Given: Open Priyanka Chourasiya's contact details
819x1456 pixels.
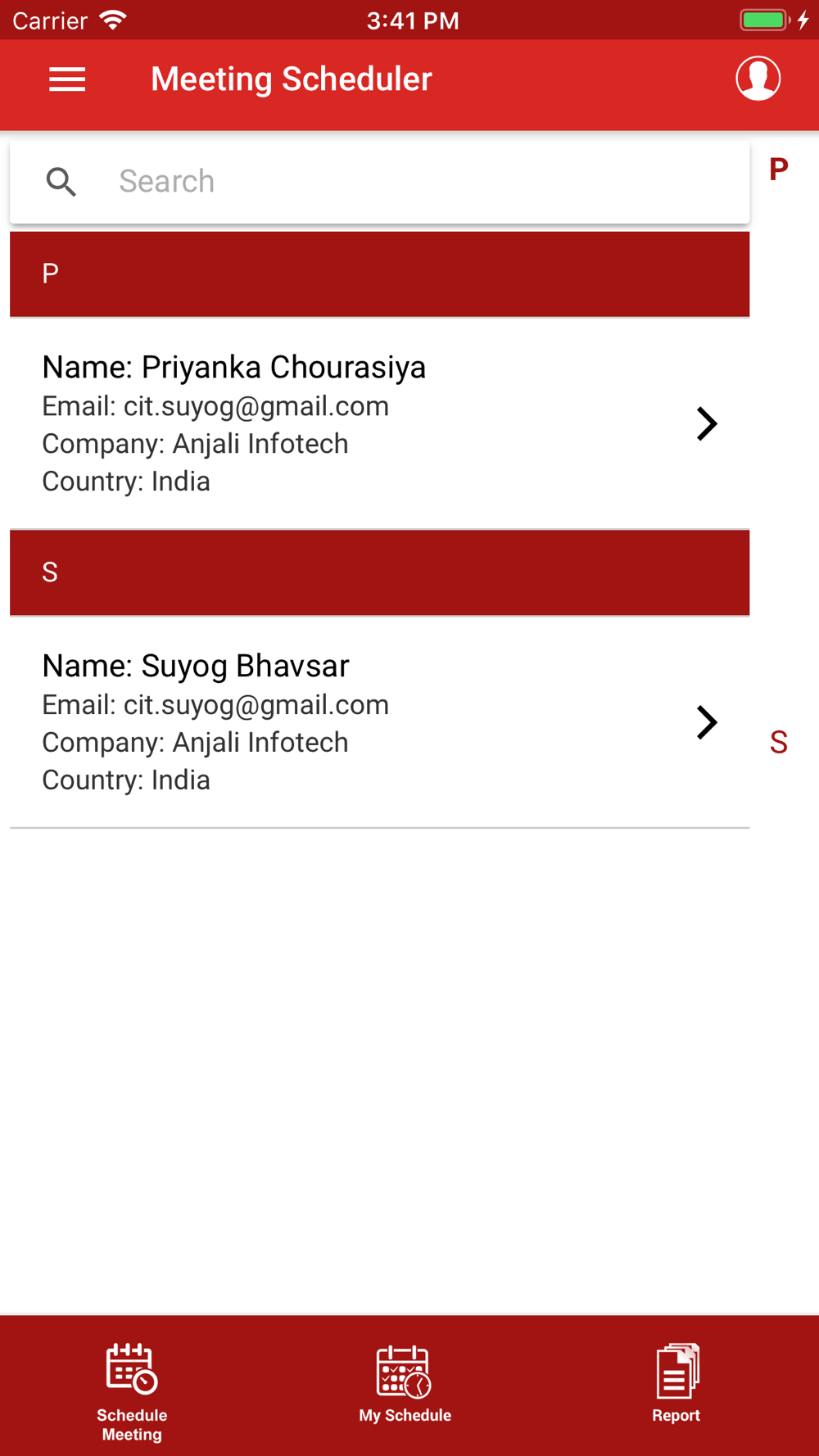Looking at the screenshot, I should 379,423.
